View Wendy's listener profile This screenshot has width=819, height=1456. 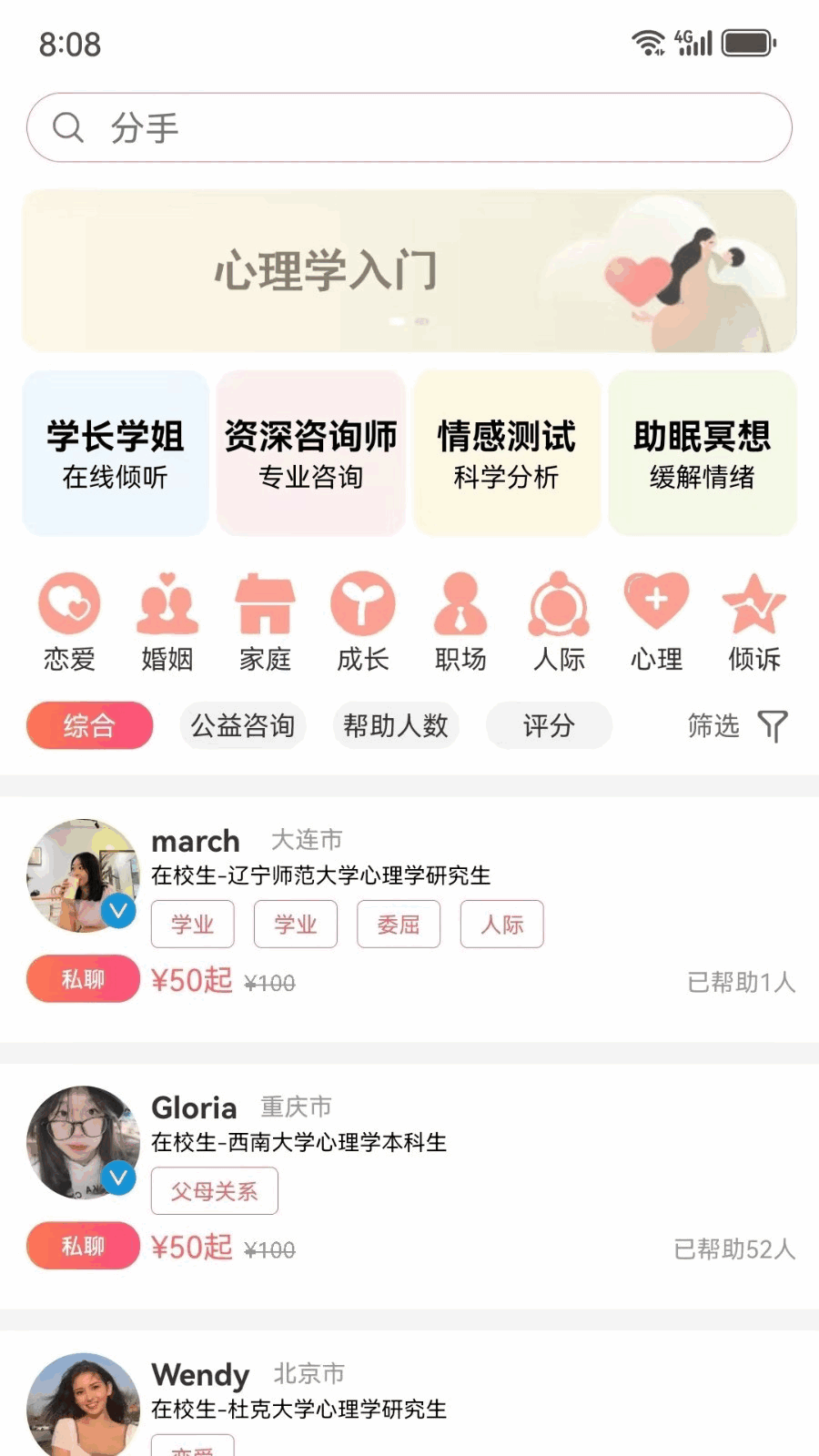coord(200,1375)
